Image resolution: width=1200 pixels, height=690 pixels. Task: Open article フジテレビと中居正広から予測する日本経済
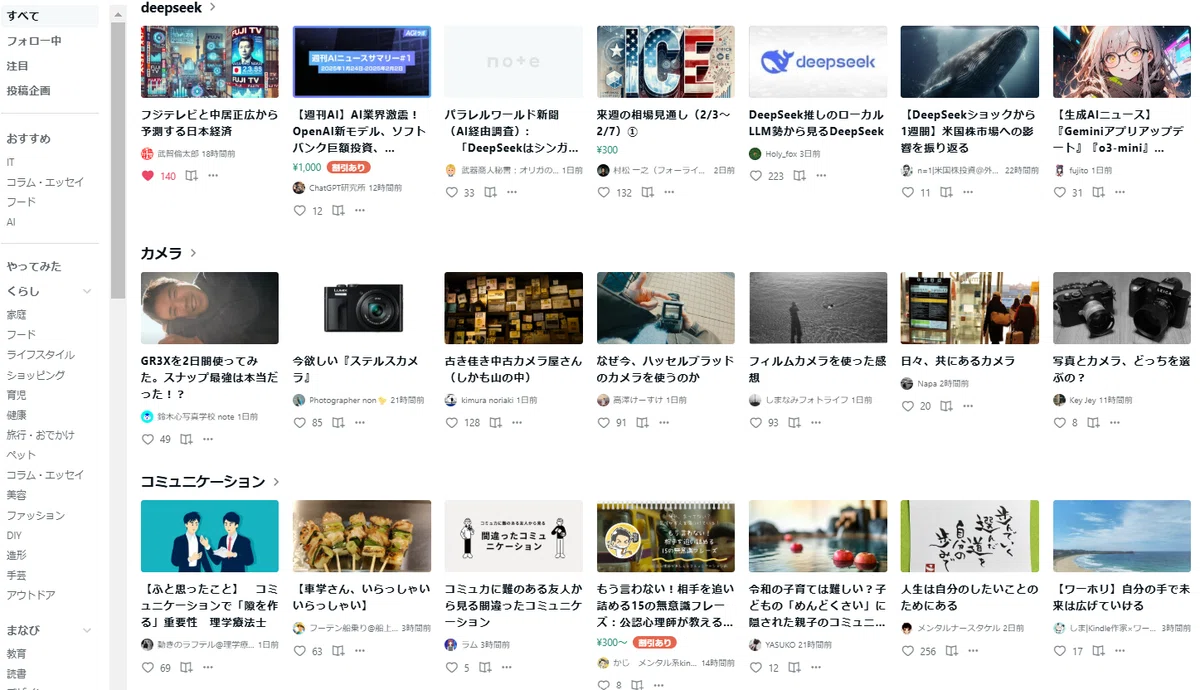tap(210, 122)
